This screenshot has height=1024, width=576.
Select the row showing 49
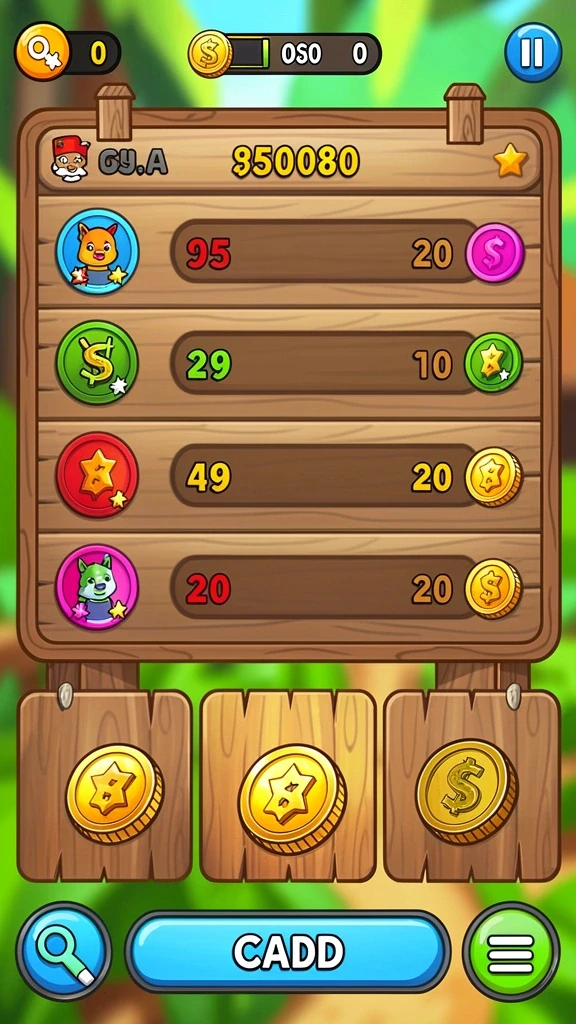[x=289, y=476]
